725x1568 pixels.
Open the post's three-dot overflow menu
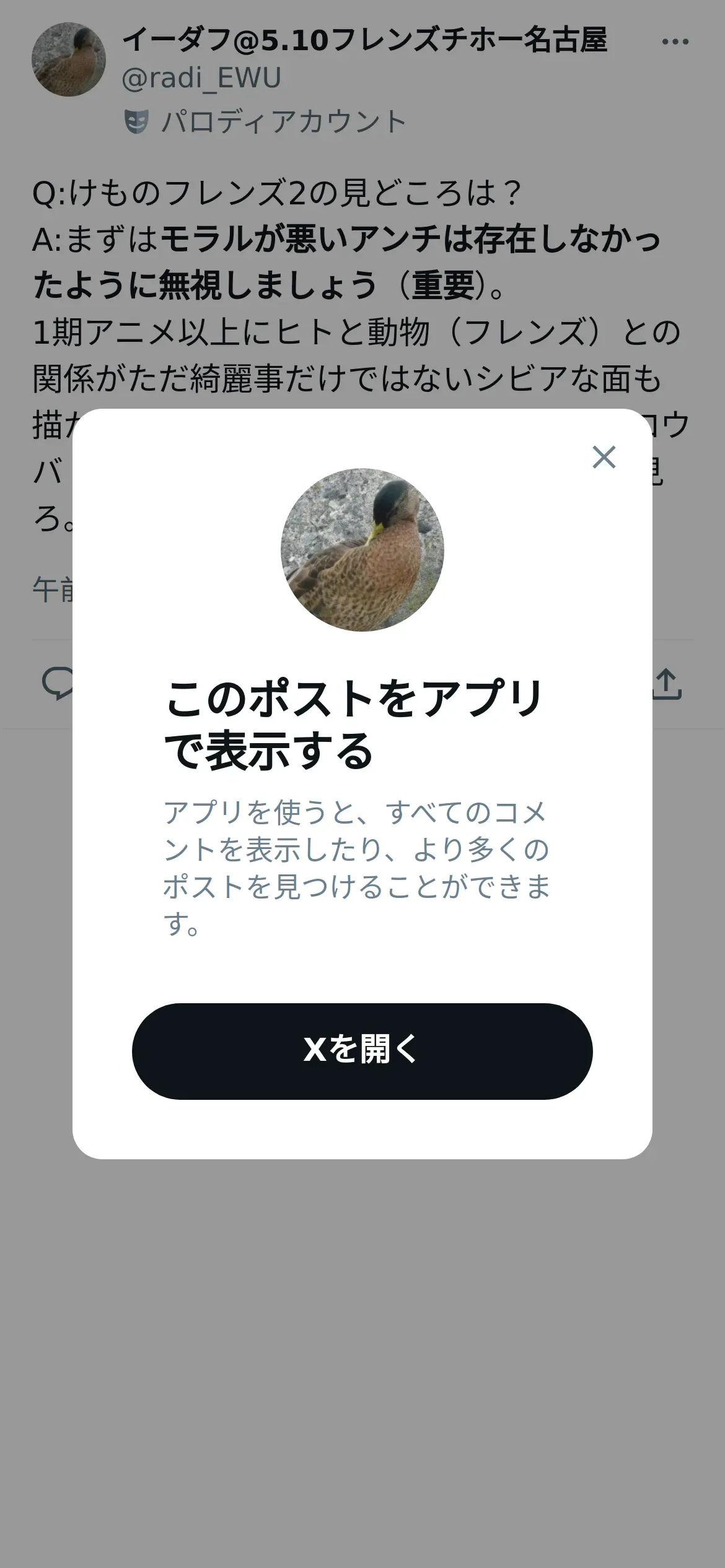coord(675,41)
